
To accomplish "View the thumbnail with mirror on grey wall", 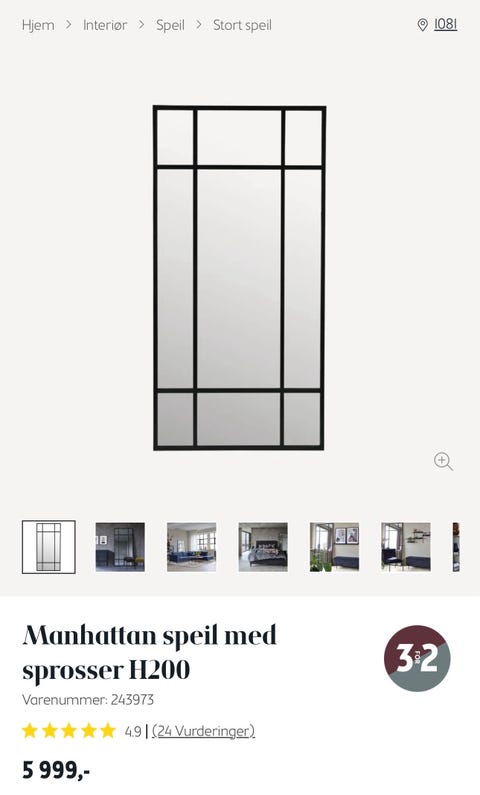I will click(x=120, y=547).
